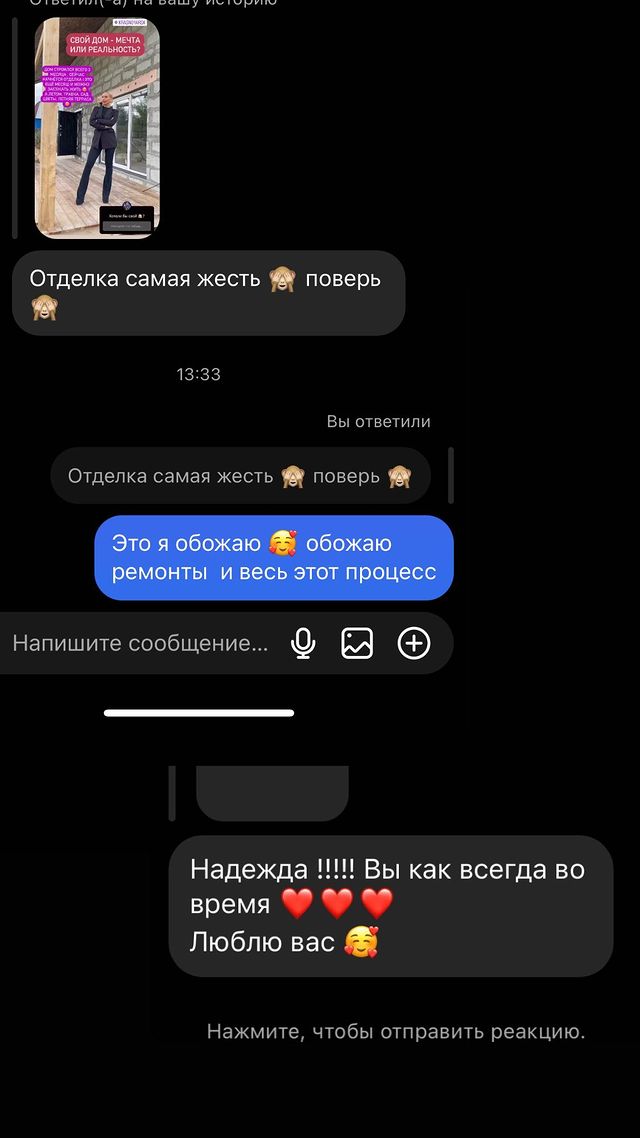The width and height of the screenshot is (640, 1138).
Task: Open the plus menu for more attachments
Action: point(414,643)
